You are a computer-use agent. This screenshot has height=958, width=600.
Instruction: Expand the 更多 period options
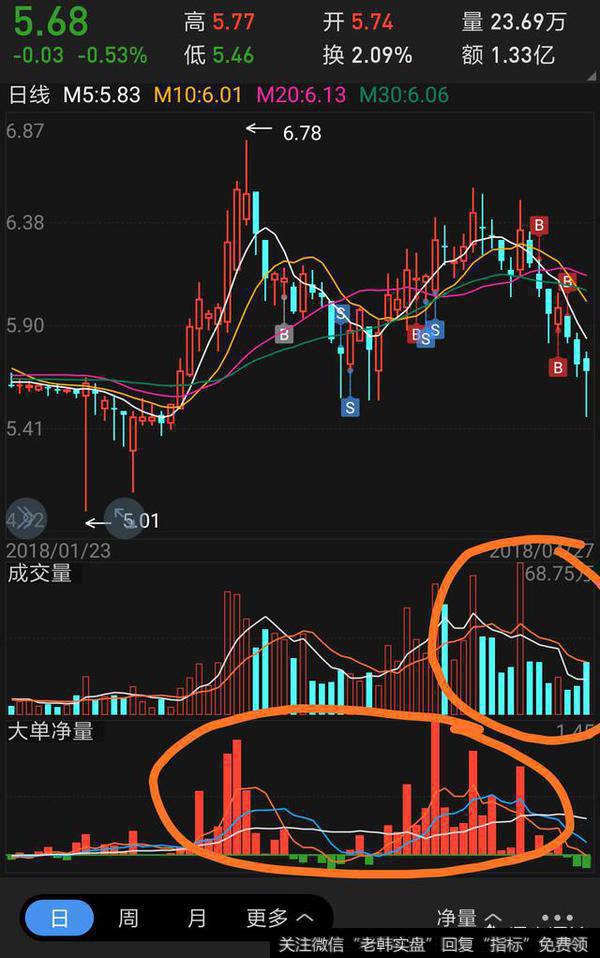[x=279, y=917]
